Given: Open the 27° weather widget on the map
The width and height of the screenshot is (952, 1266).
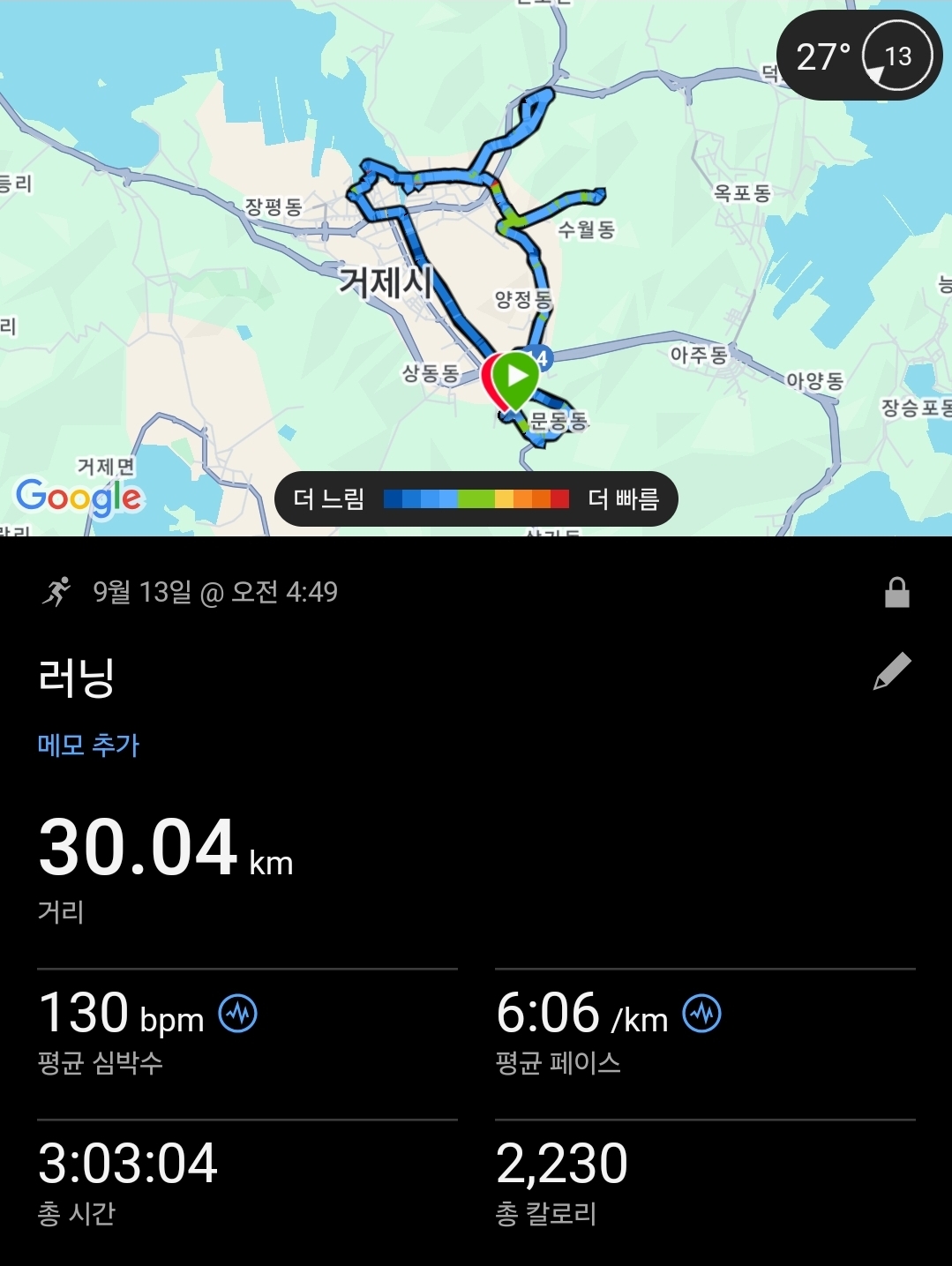Looking at the screenshot, I should 858,56.
